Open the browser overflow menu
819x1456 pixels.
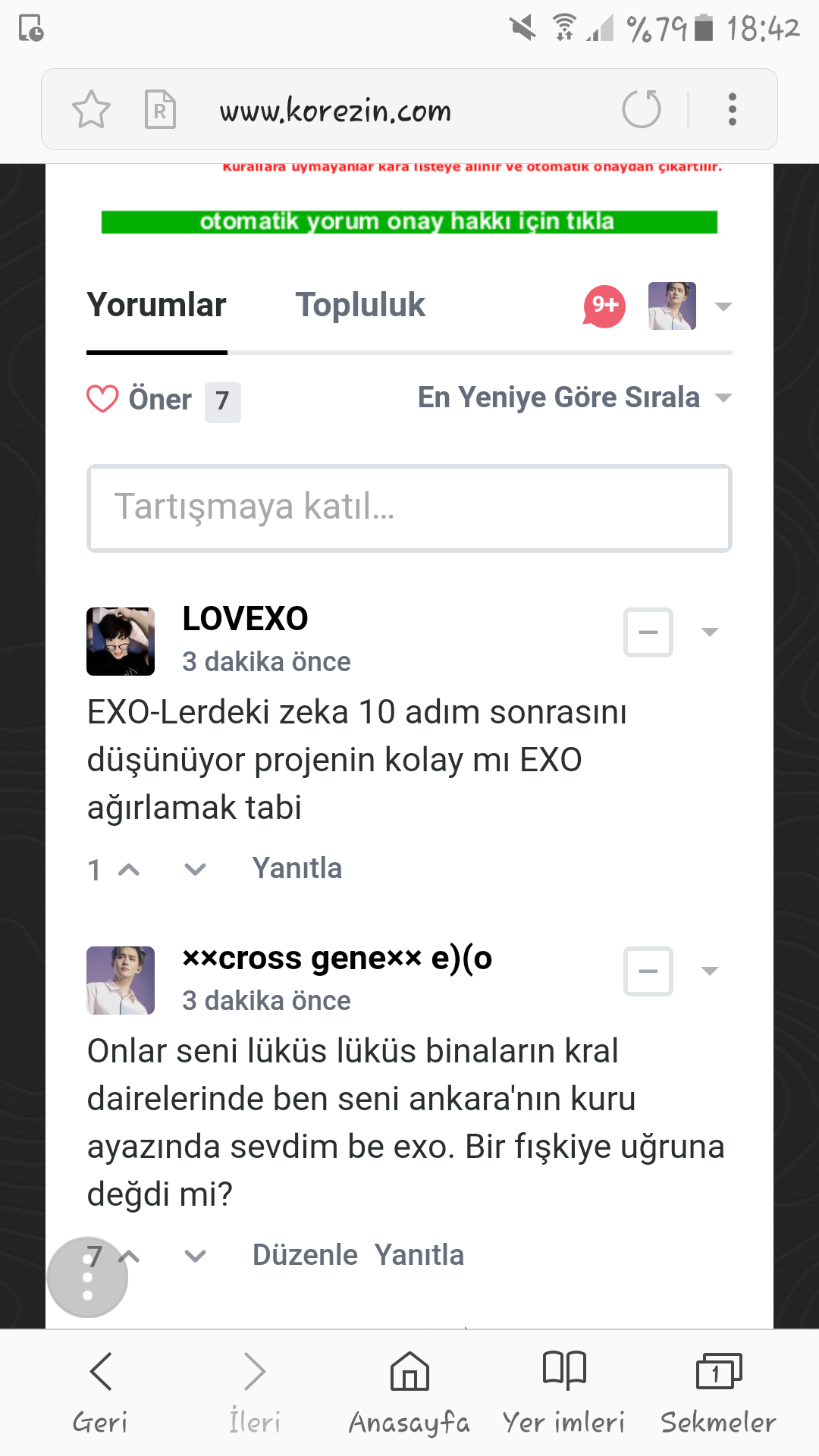coord(732,110)
